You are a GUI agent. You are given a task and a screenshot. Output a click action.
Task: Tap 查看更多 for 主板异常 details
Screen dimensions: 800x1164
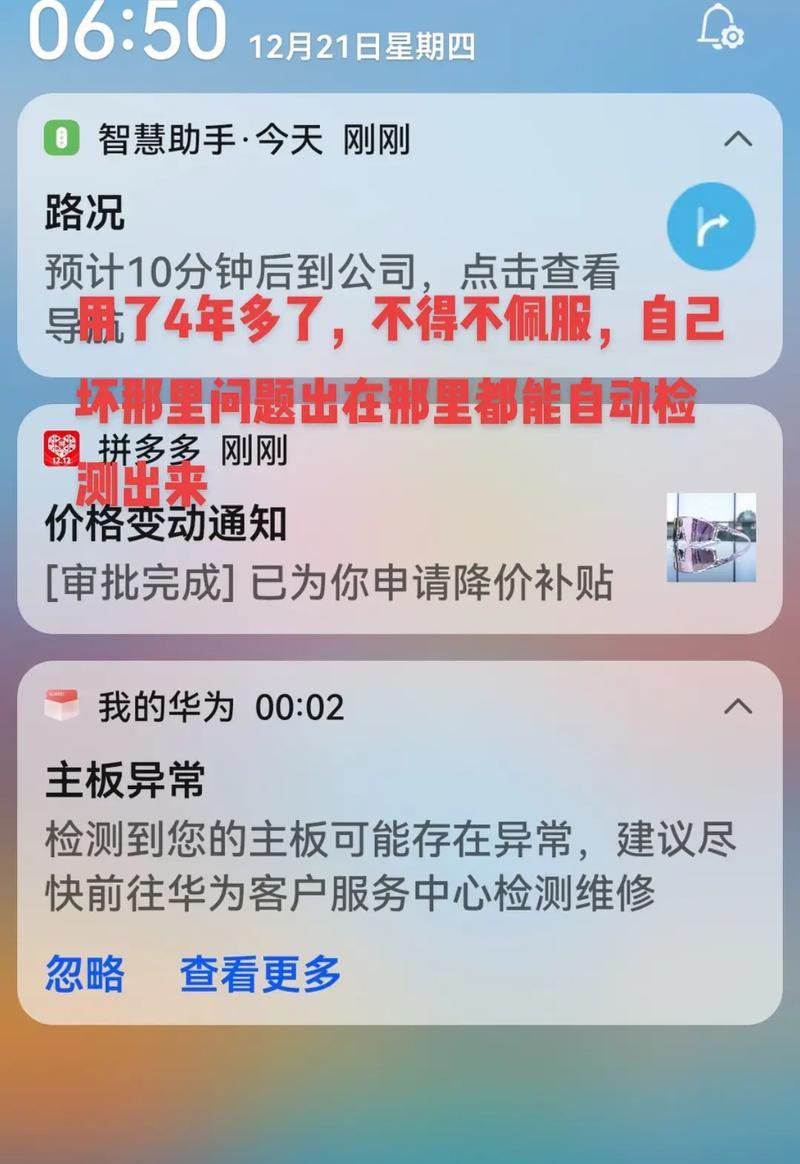tap(260, 973)
